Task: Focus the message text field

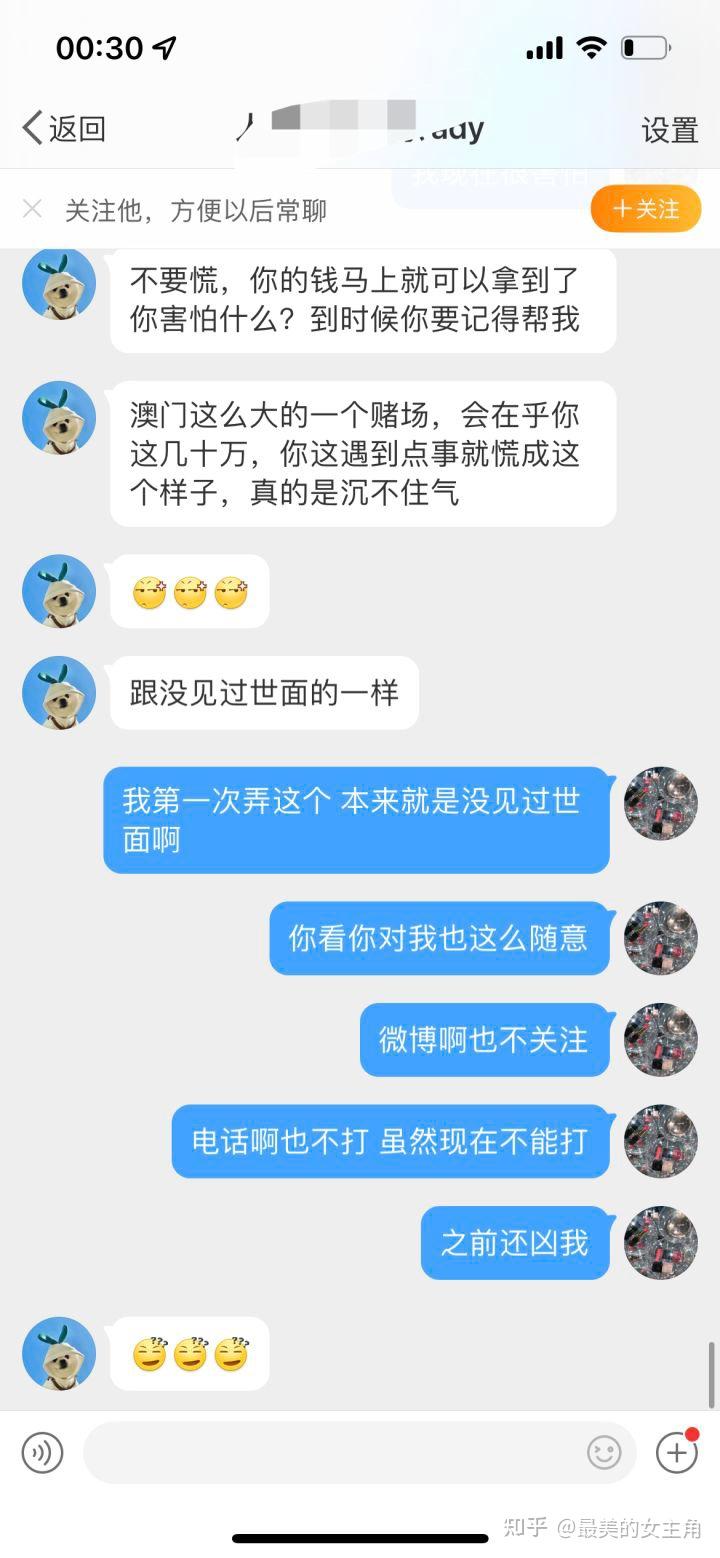Action: (x=330, y=1452)
